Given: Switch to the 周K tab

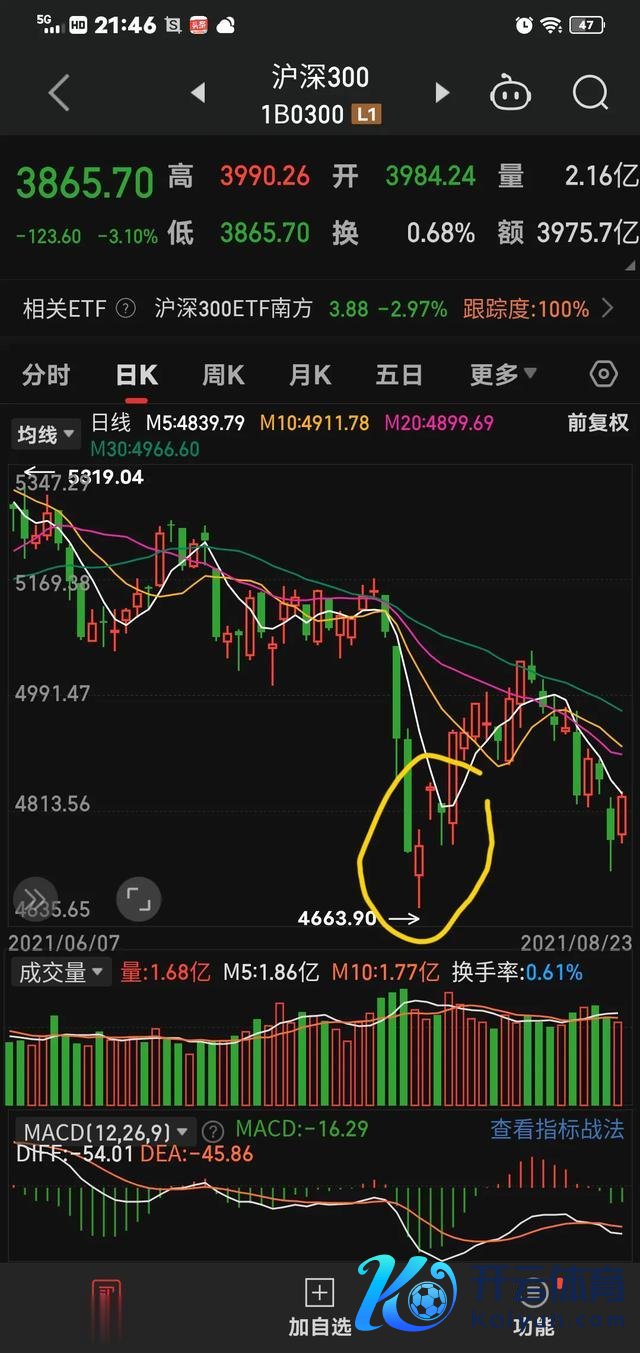Looking at the screenshot, I should [x=223, y=375].
